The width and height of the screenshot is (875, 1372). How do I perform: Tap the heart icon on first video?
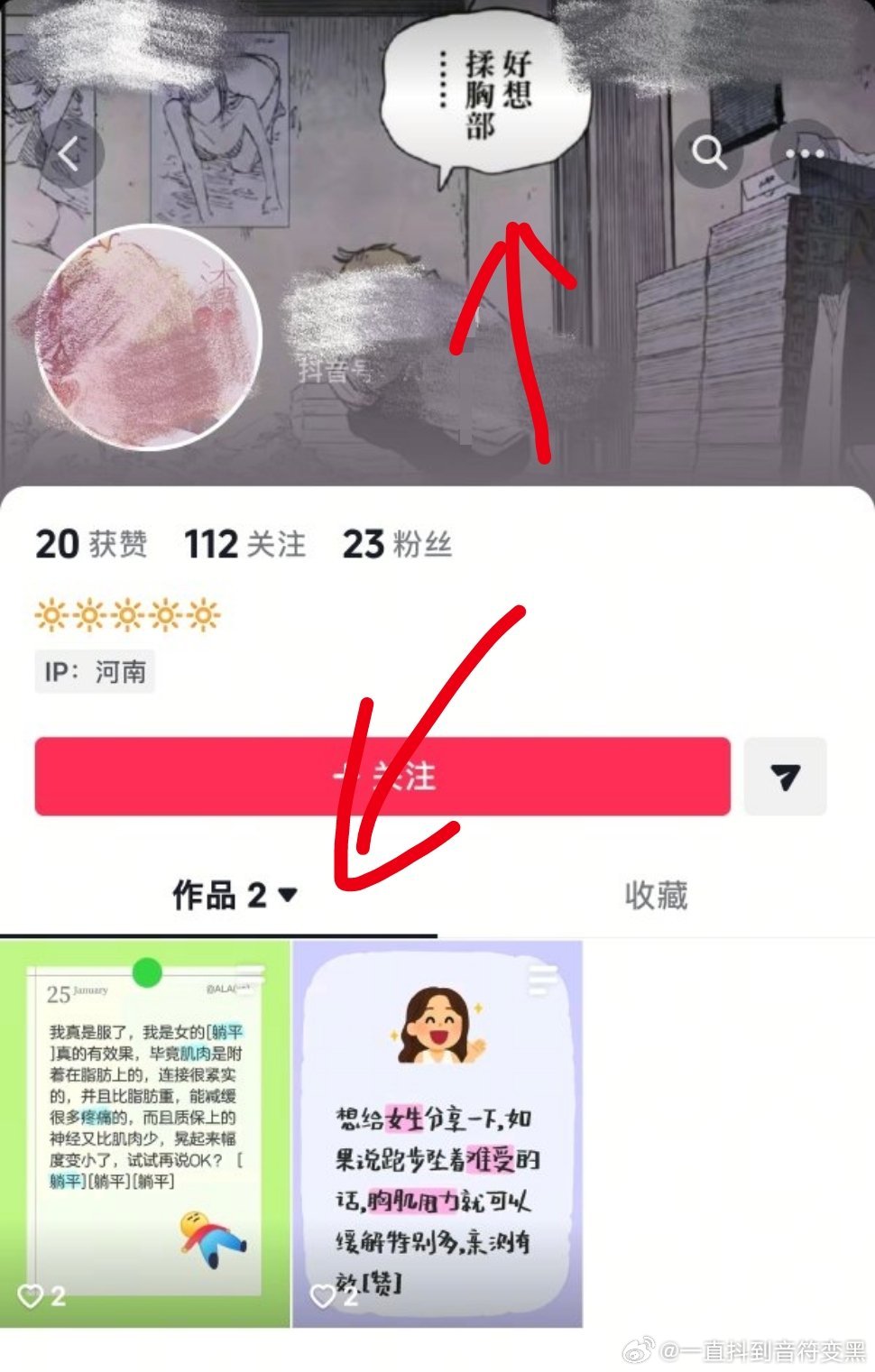click(x=32, y=1294)
